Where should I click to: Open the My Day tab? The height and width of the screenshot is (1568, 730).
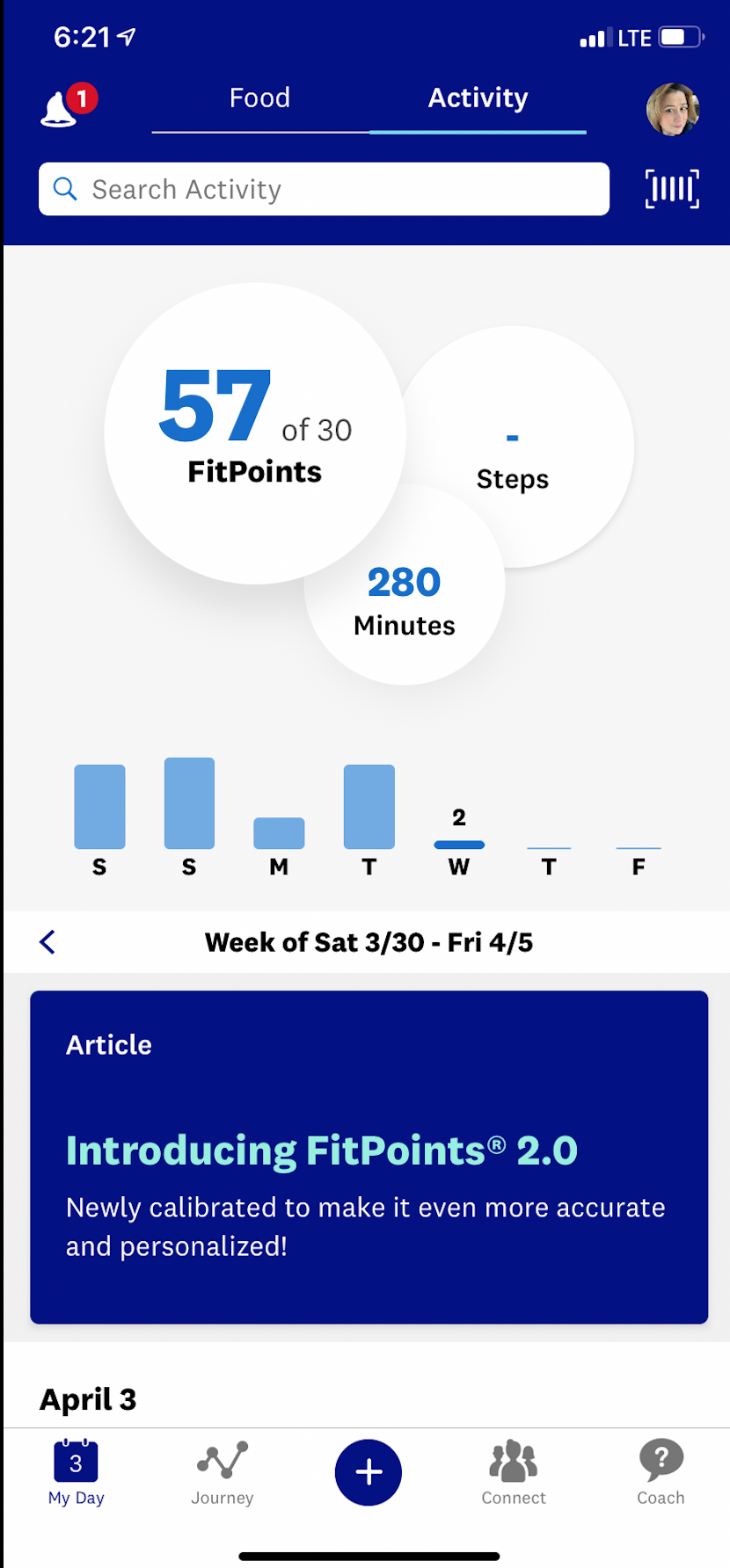[76, 1473]
